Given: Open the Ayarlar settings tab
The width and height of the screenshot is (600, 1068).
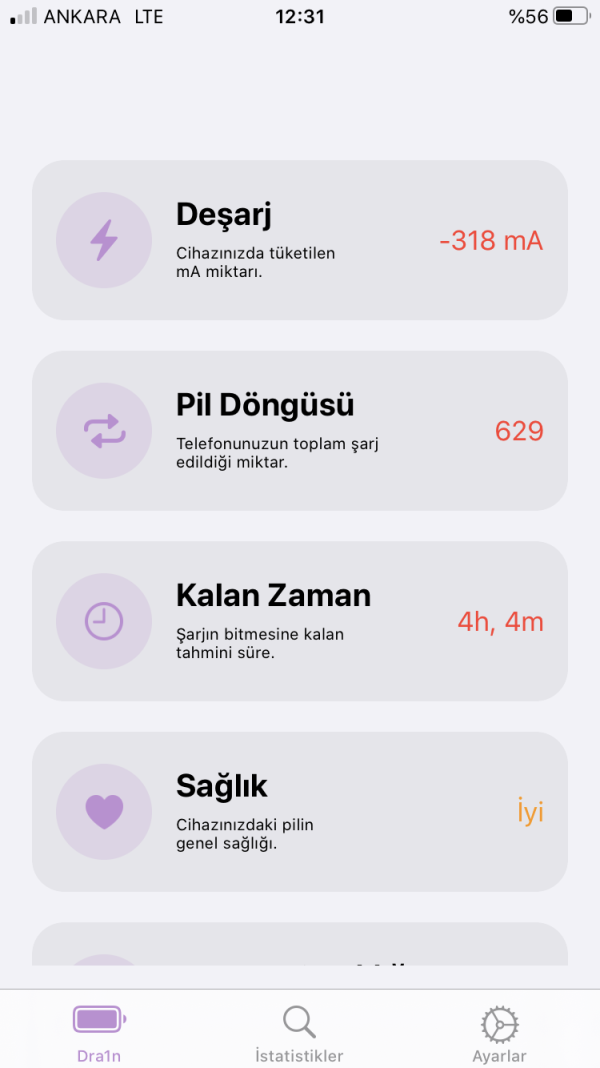Looking at the screenshot, I should pyautogui.click(x=499, y=1032).
